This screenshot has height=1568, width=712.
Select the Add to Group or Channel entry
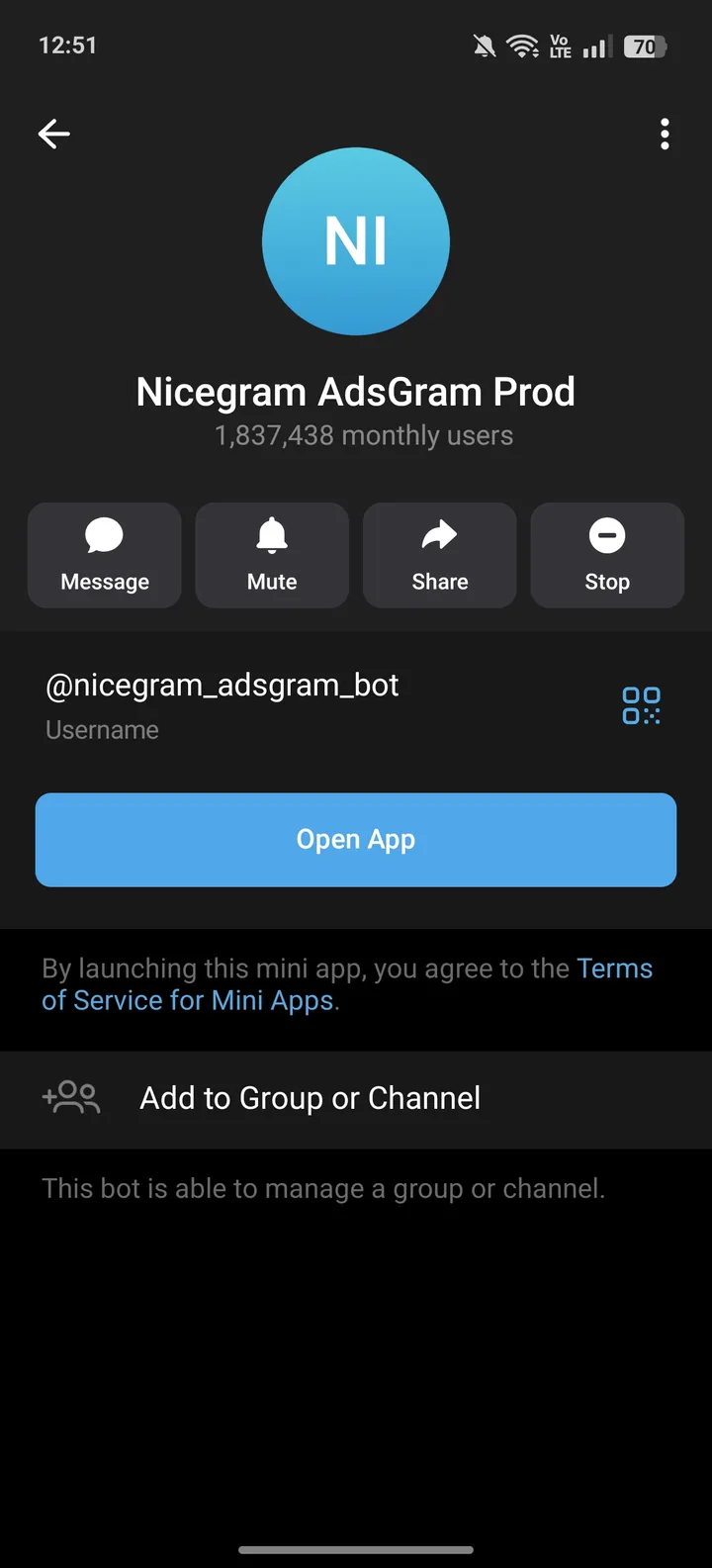click(310, 1097)
